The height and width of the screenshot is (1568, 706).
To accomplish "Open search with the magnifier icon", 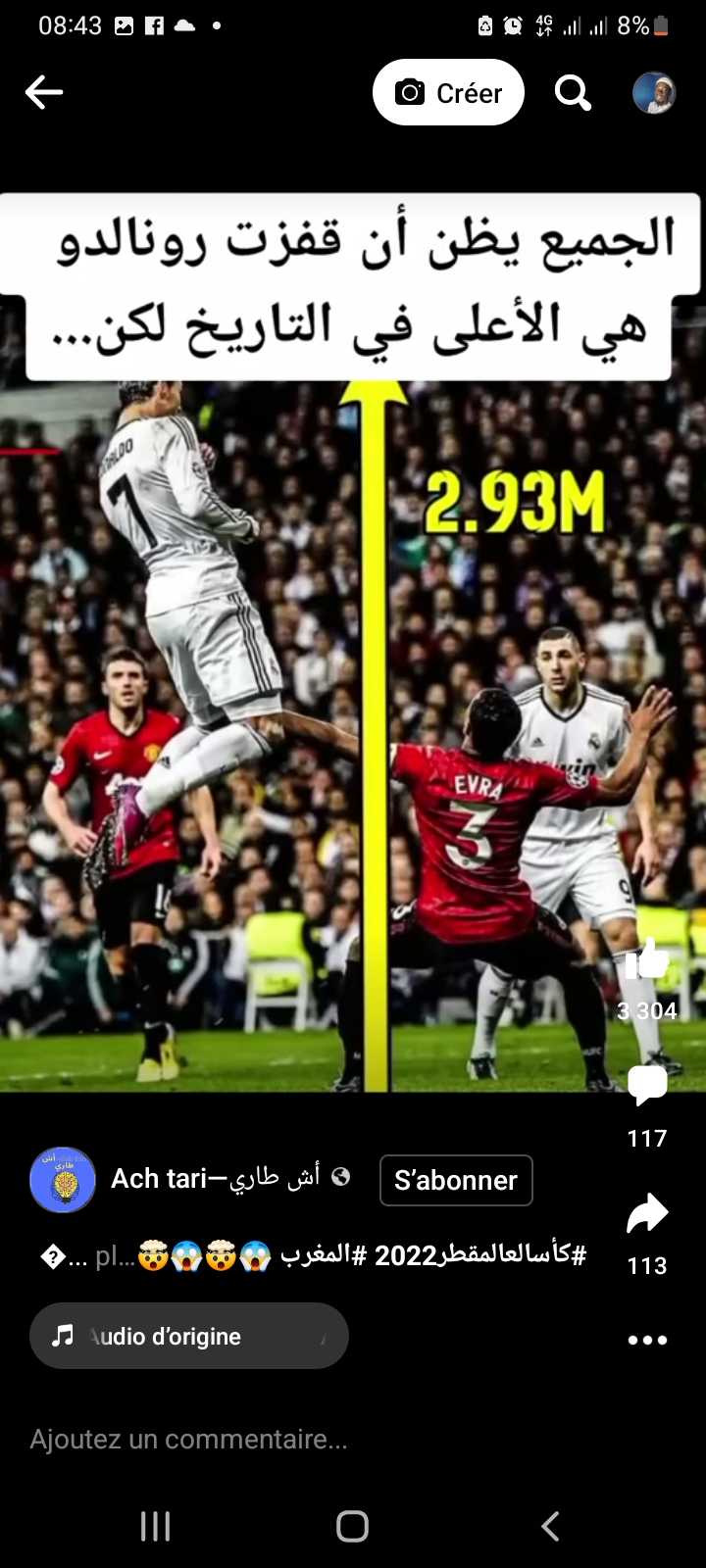I will click(573, 93).
